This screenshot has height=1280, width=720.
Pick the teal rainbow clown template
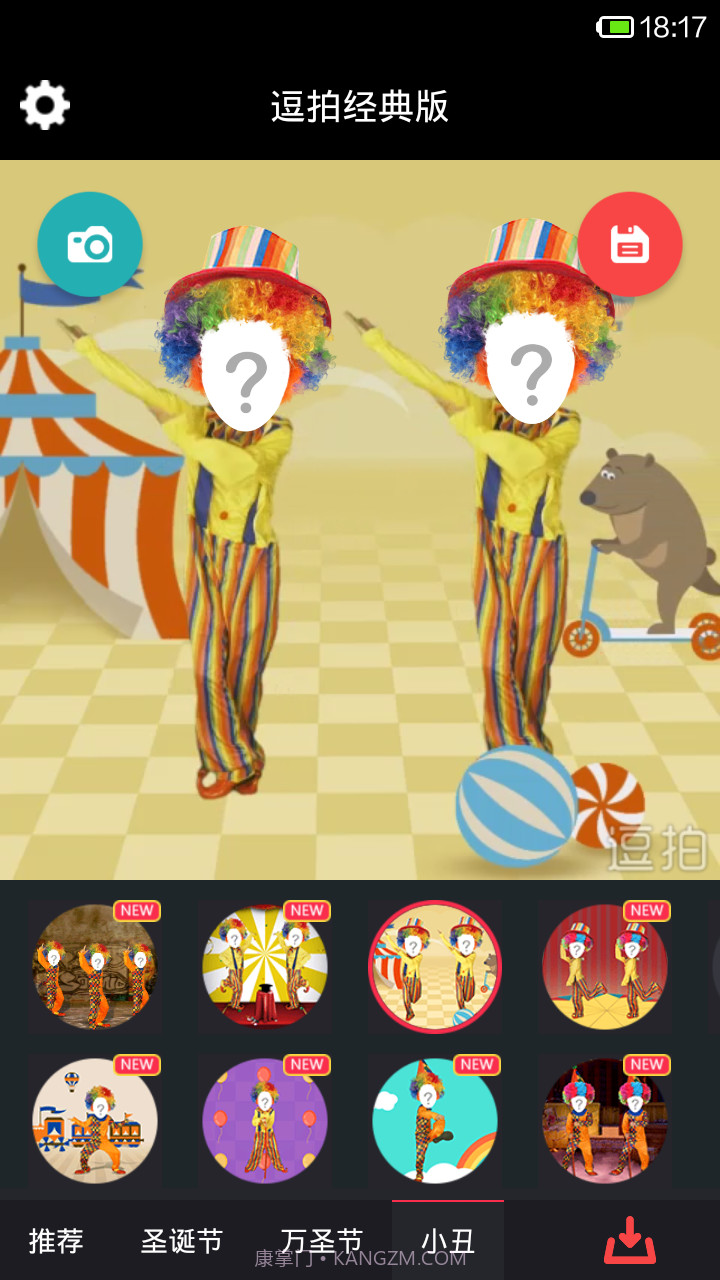[x=435, y=1121]
